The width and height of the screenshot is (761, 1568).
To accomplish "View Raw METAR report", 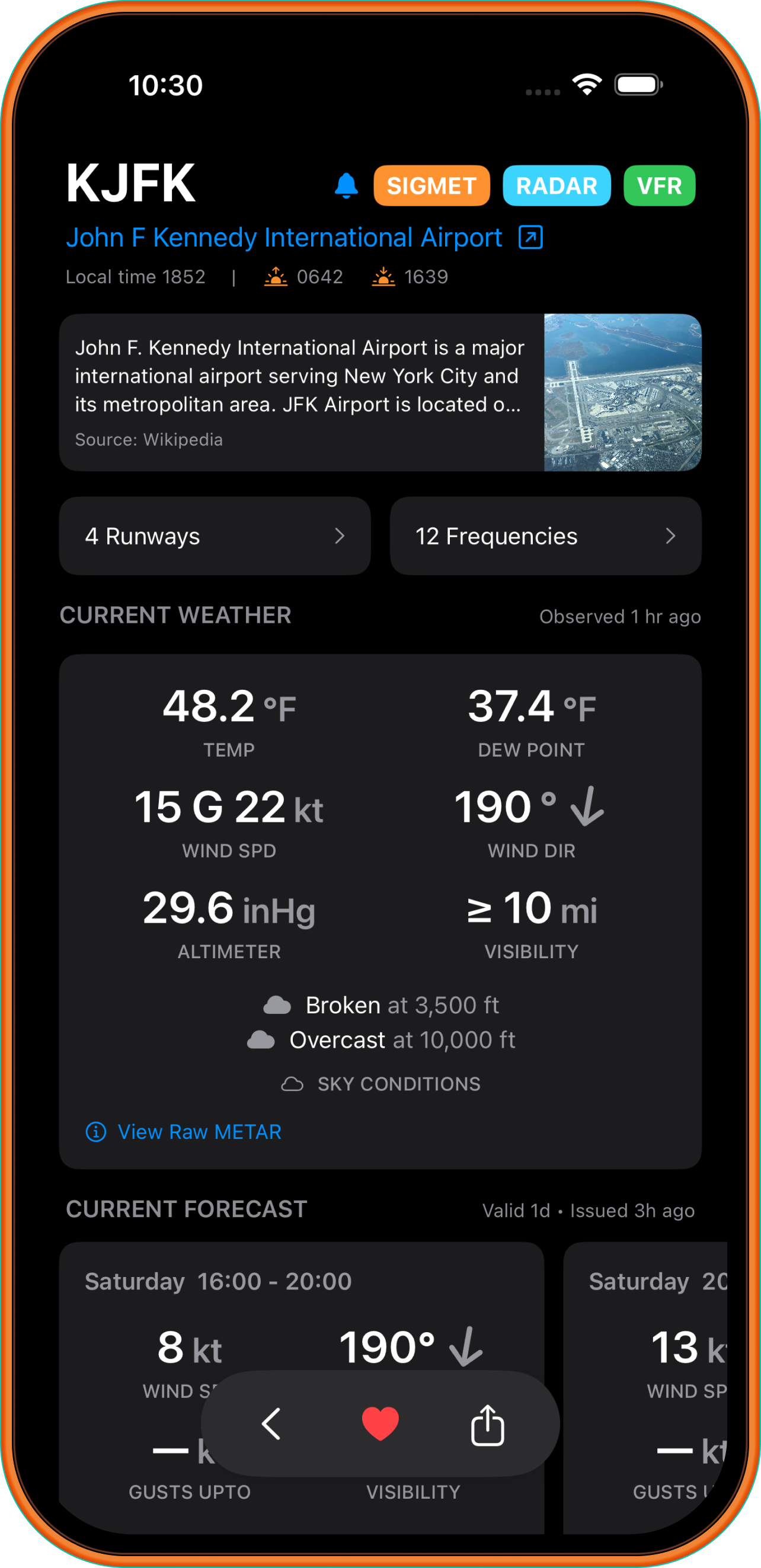I will pos(199,1132).
